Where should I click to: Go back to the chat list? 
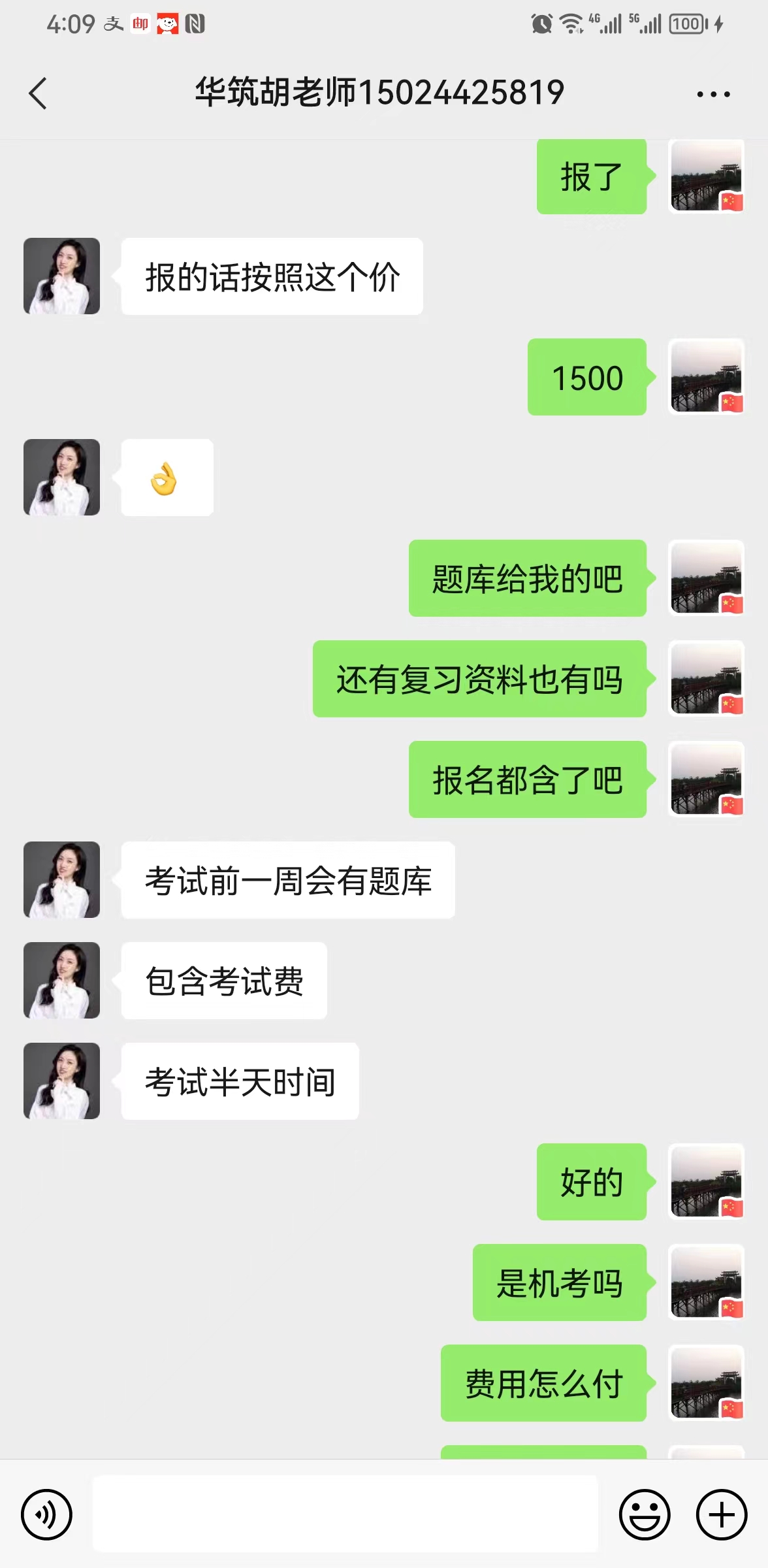coord(38,93)
